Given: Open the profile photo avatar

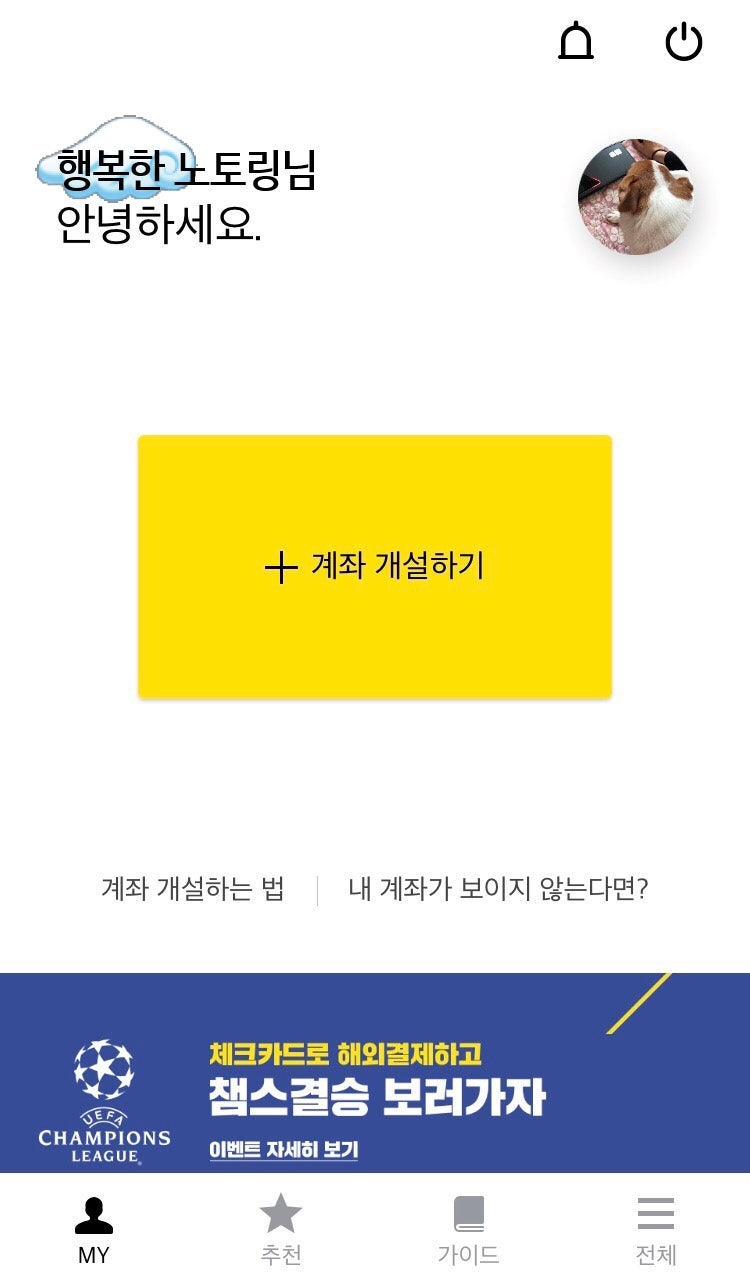Looking at the screenshot, I should pyautogui.click(x=636, y=197).
